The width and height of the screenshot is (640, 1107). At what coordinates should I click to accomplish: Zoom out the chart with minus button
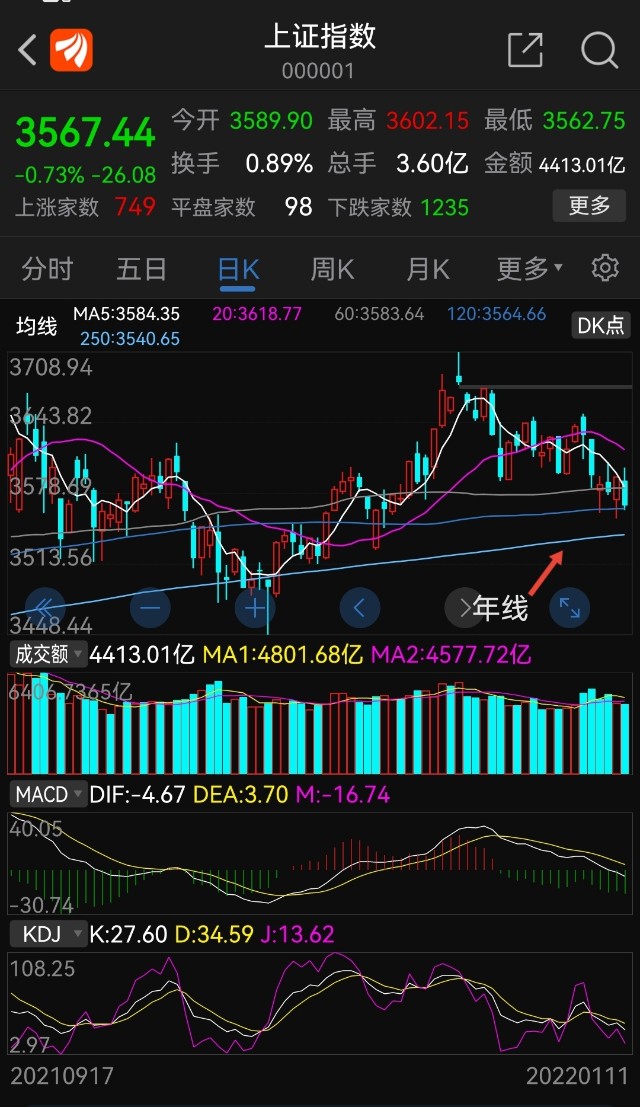point(150,607)
